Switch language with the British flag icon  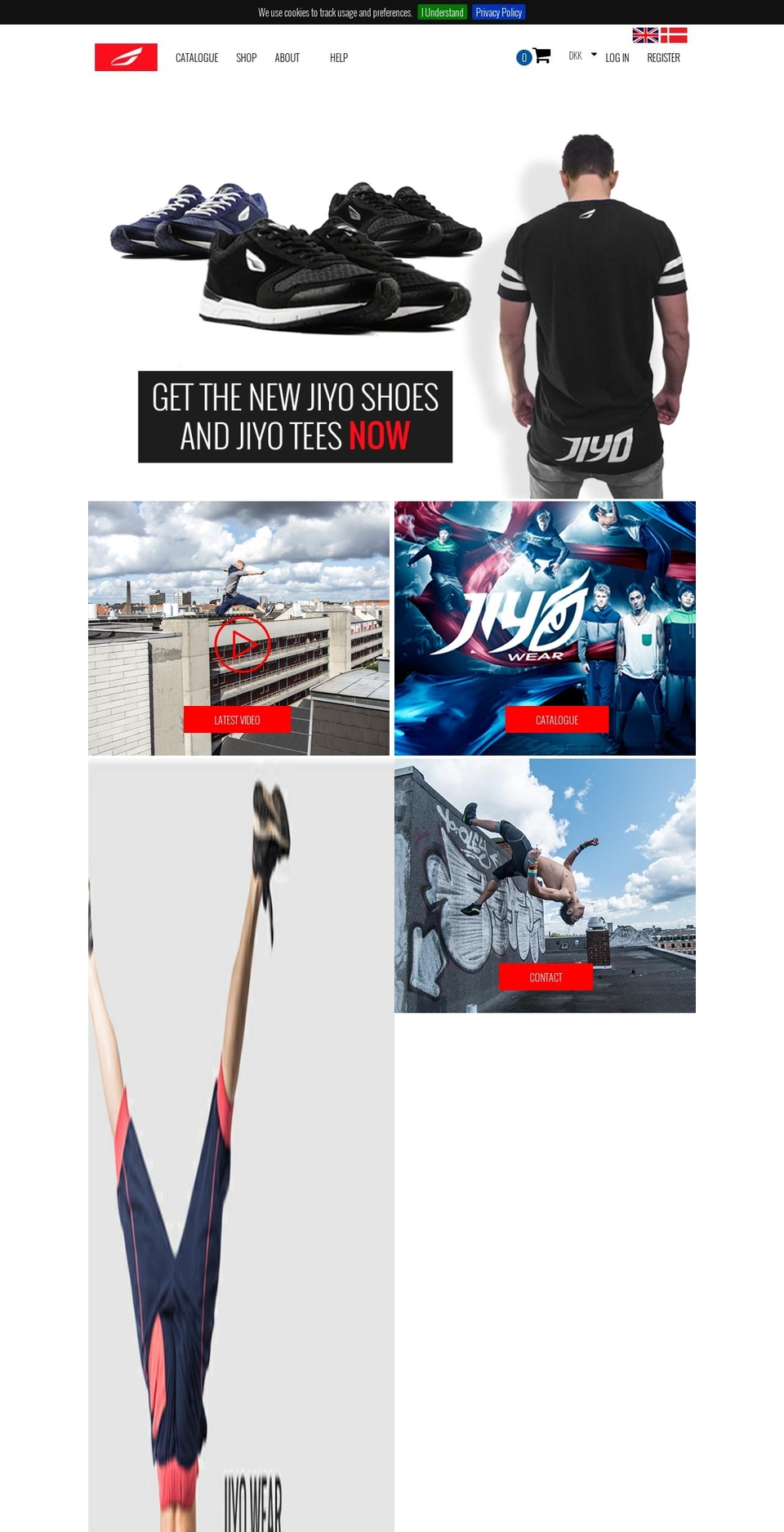click(x=644, y=34)
